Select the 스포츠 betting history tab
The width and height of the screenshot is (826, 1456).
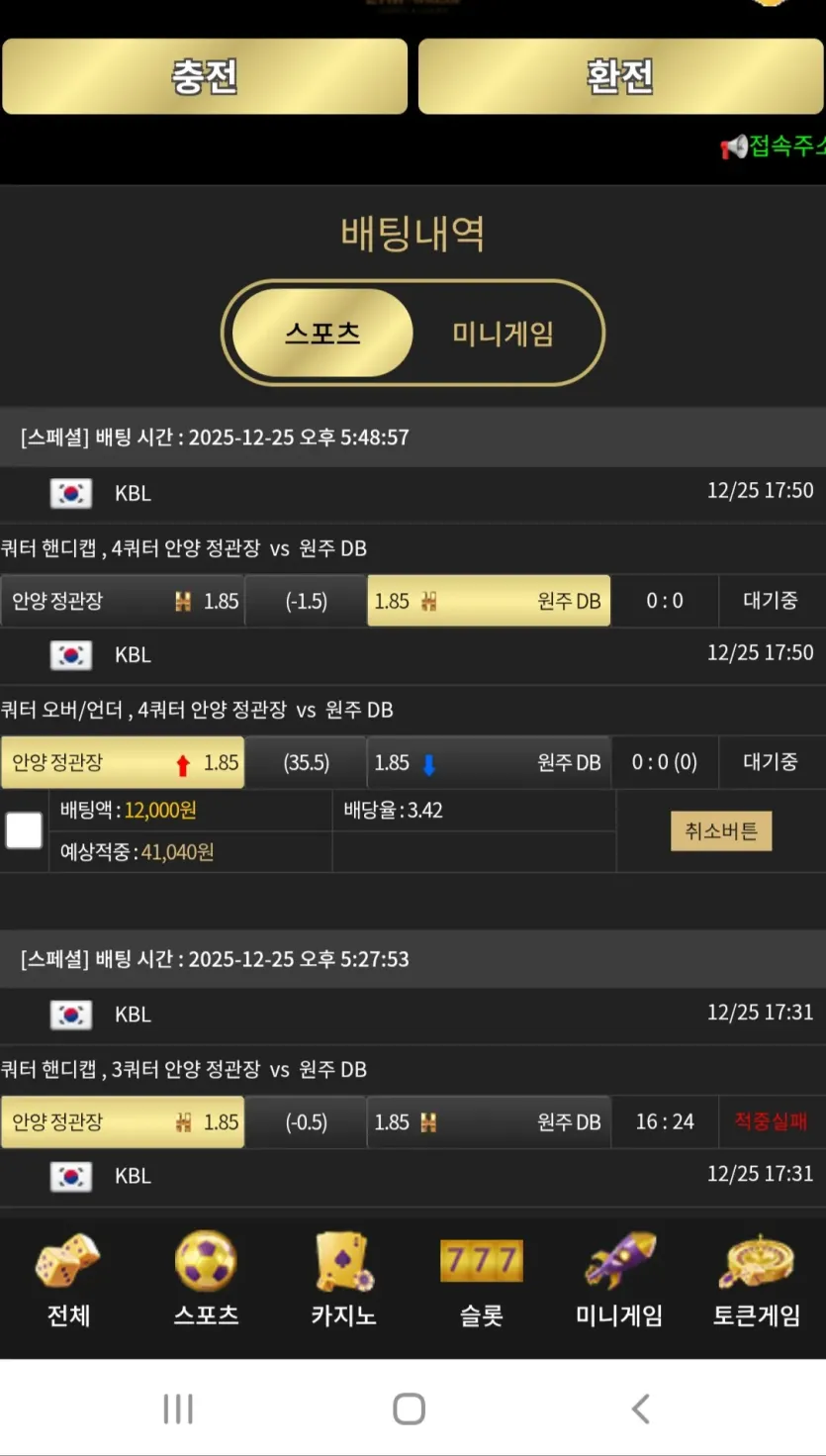pyautogui.click(x=322, y=333)
